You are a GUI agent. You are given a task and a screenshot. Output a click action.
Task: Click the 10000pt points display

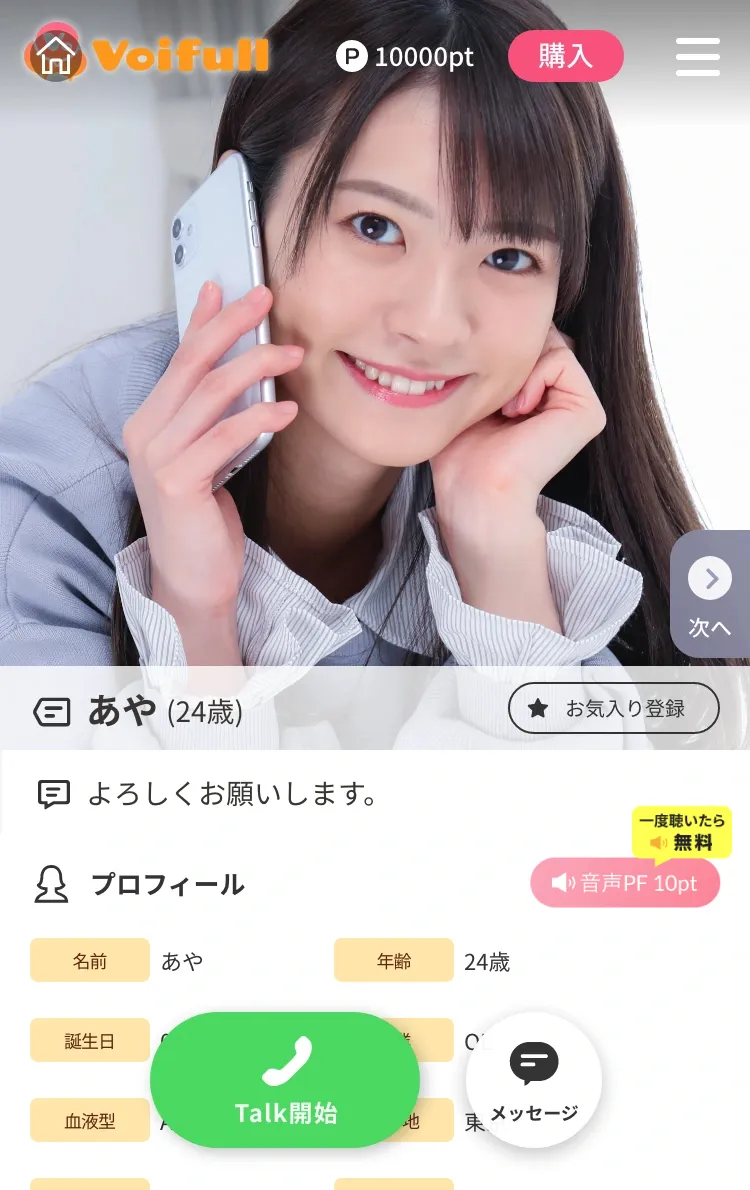(x=424, y=57)
